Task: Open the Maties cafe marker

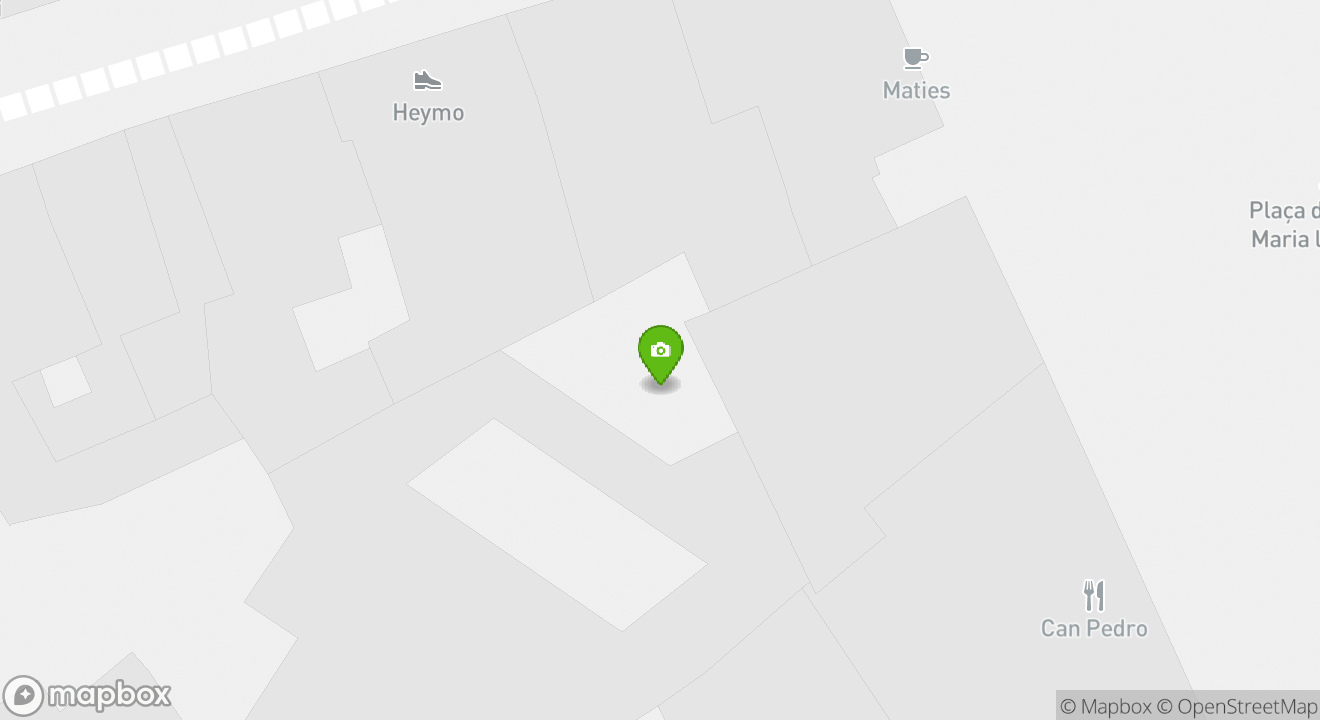Action: (x=915, y=58)
